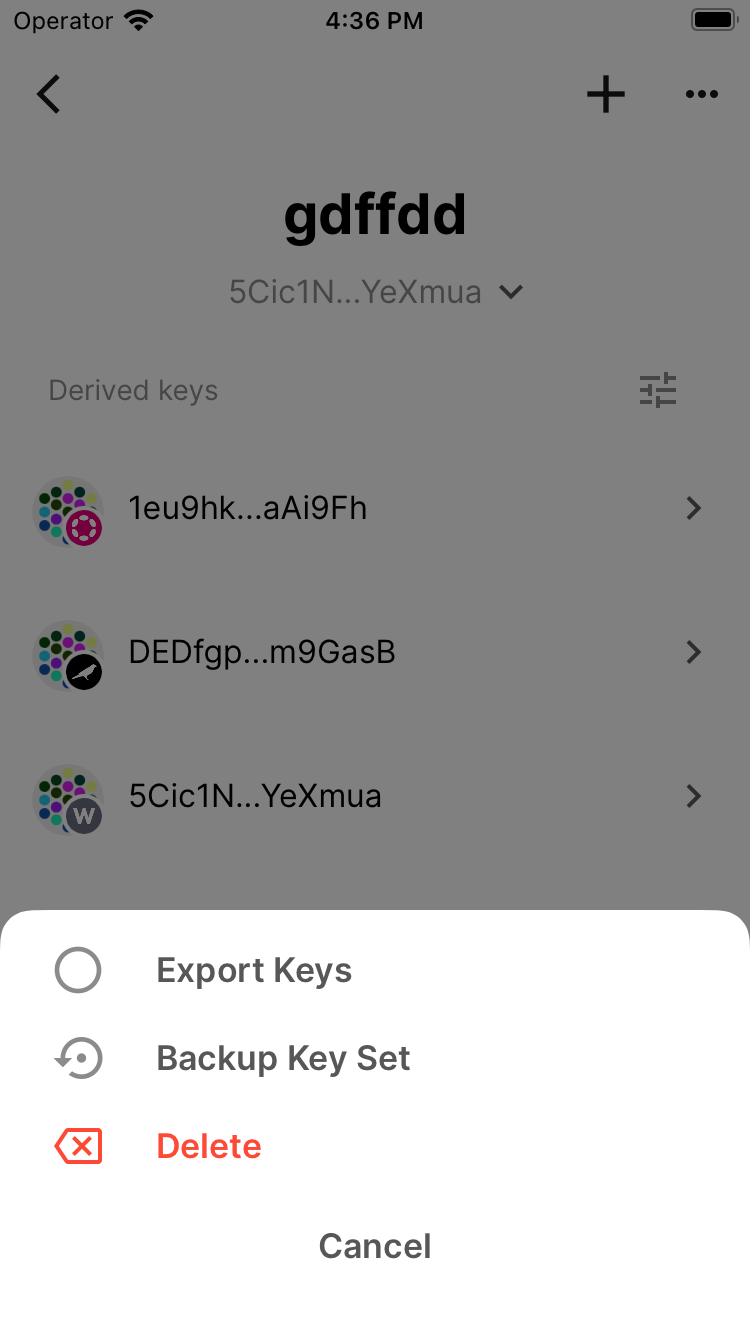Tap the W-badge avatar on 5Cic1N...YeXmua
750x1334 pixels.
[68, 798]
